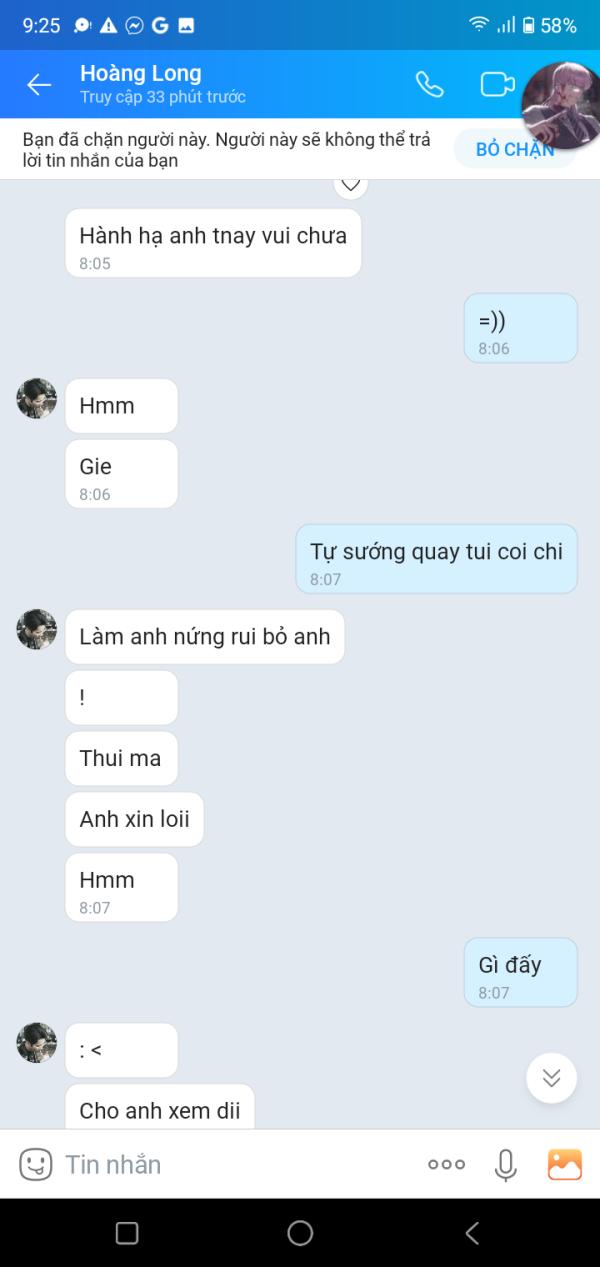The height and width of the screenshot is (1267, 600).
Task: Tap the heart reaction at the top
Action: 350,185
